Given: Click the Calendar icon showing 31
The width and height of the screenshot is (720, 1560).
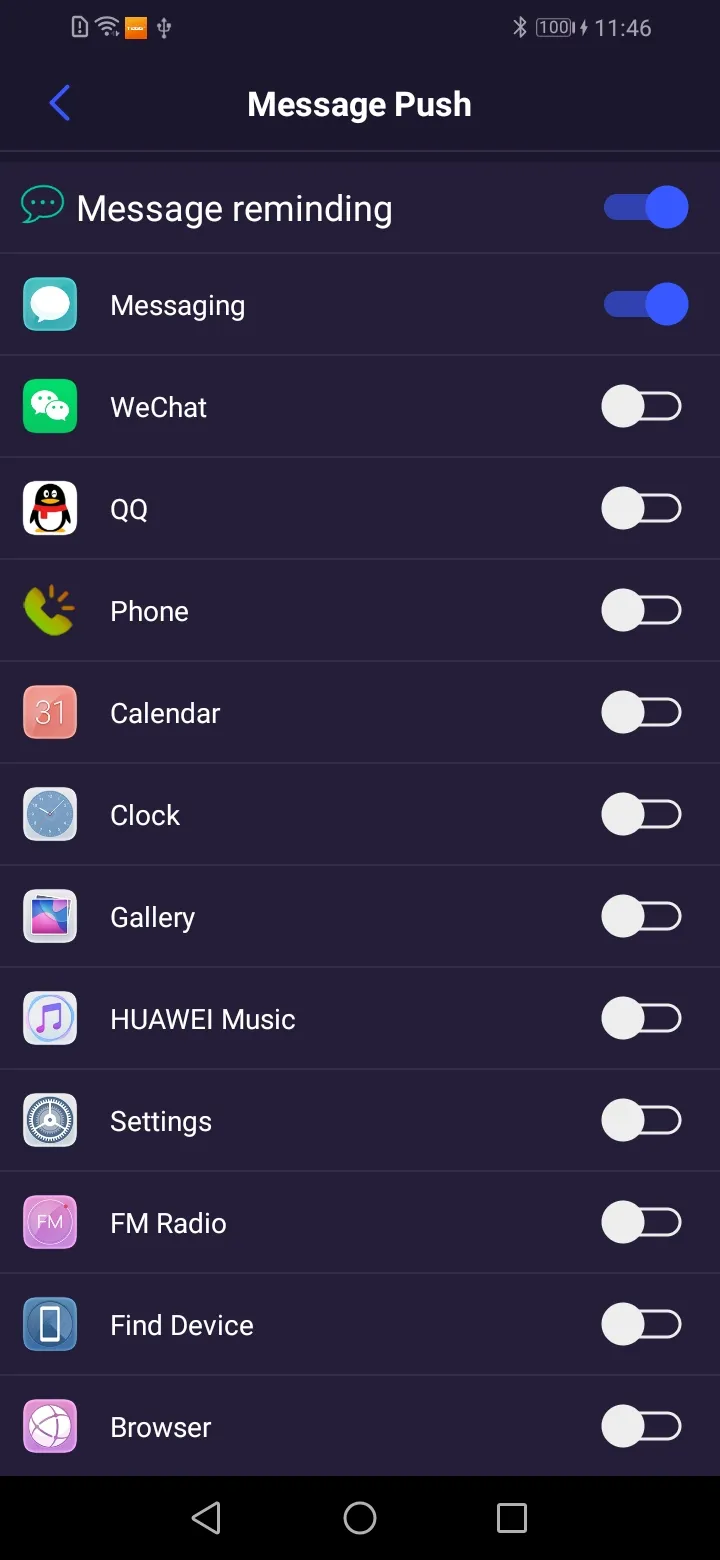Looking at the screenshot, I should (x=49, y=712).
